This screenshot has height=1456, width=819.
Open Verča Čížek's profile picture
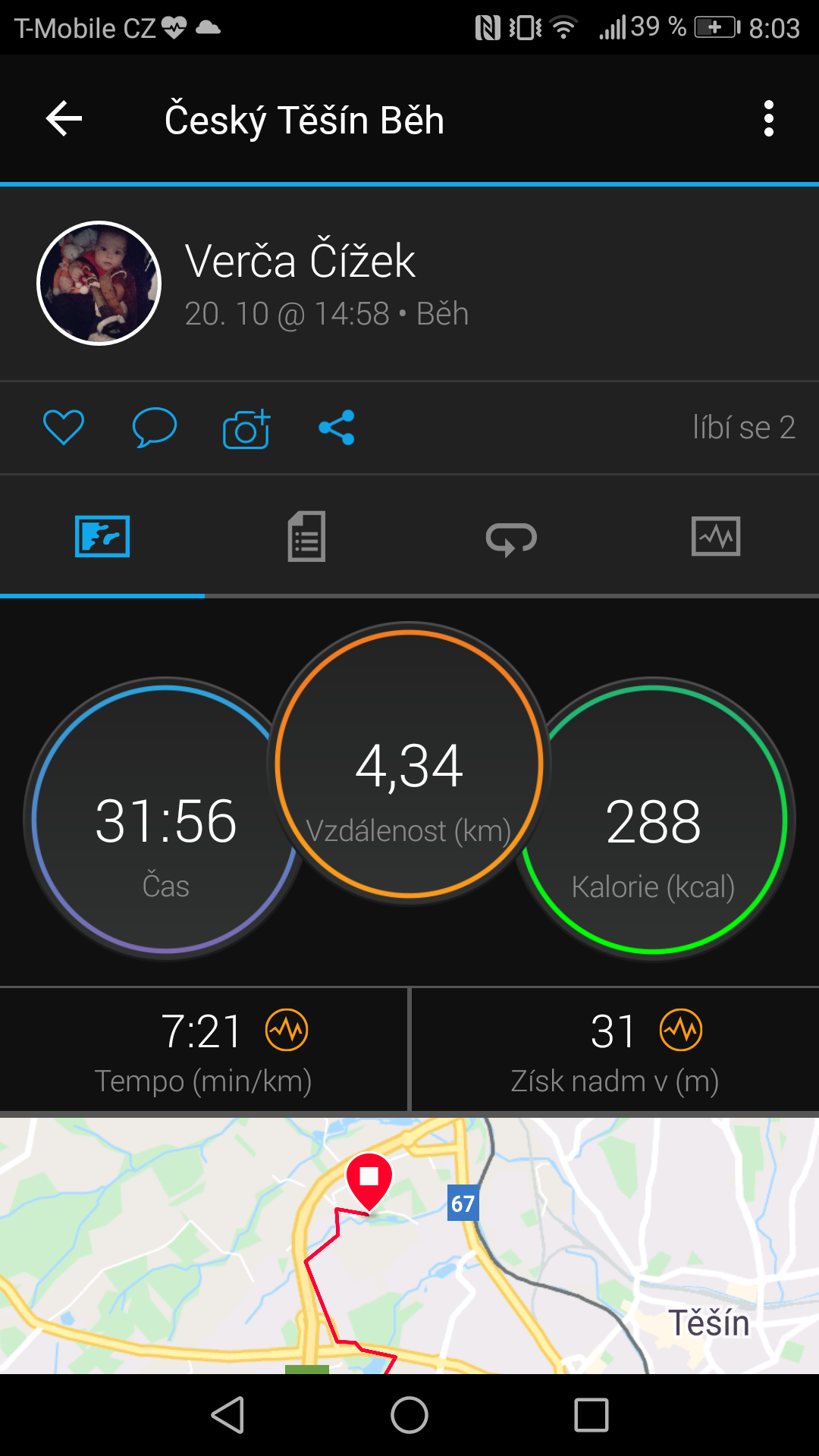(99, 283)
